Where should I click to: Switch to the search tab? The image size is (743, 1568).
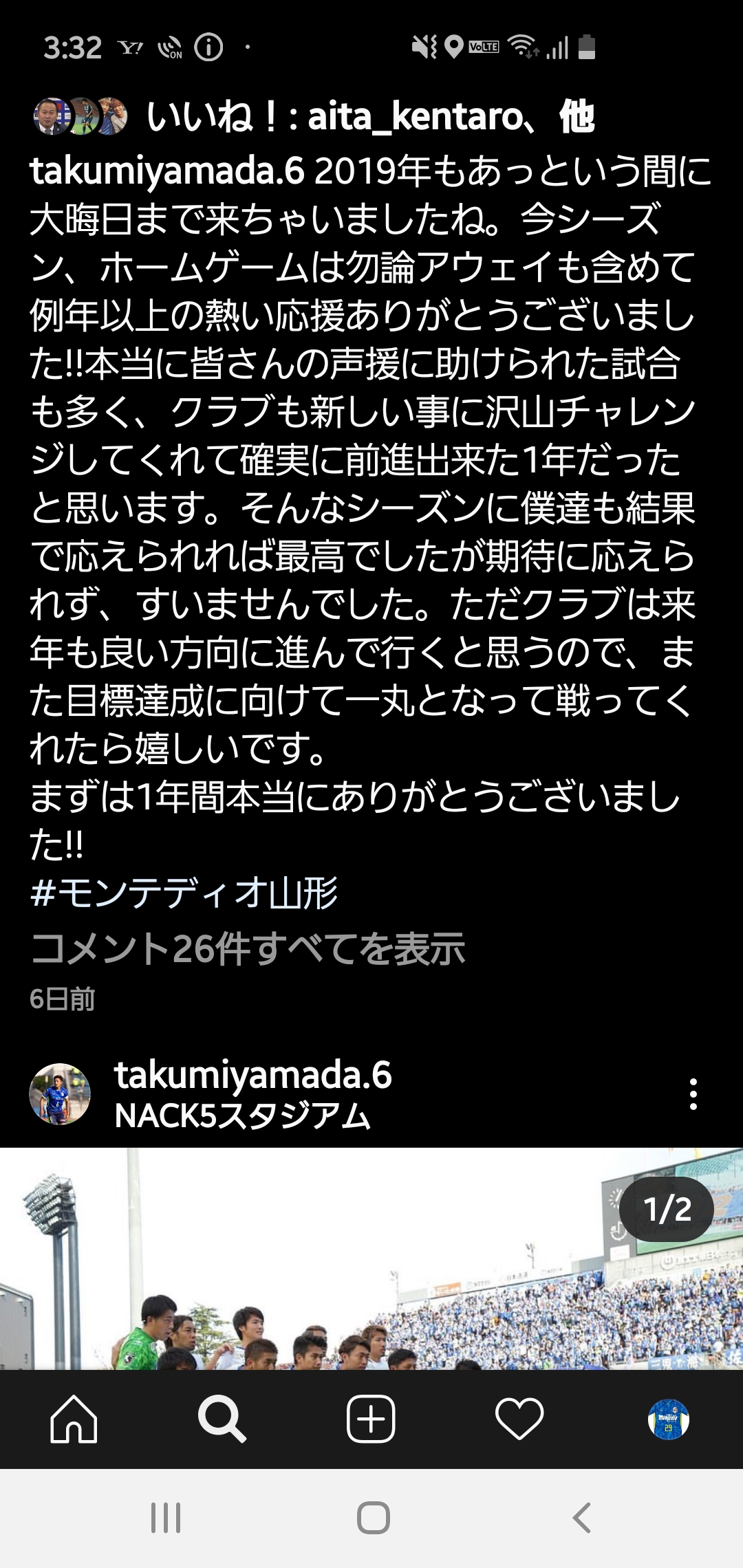(222, 1418)
